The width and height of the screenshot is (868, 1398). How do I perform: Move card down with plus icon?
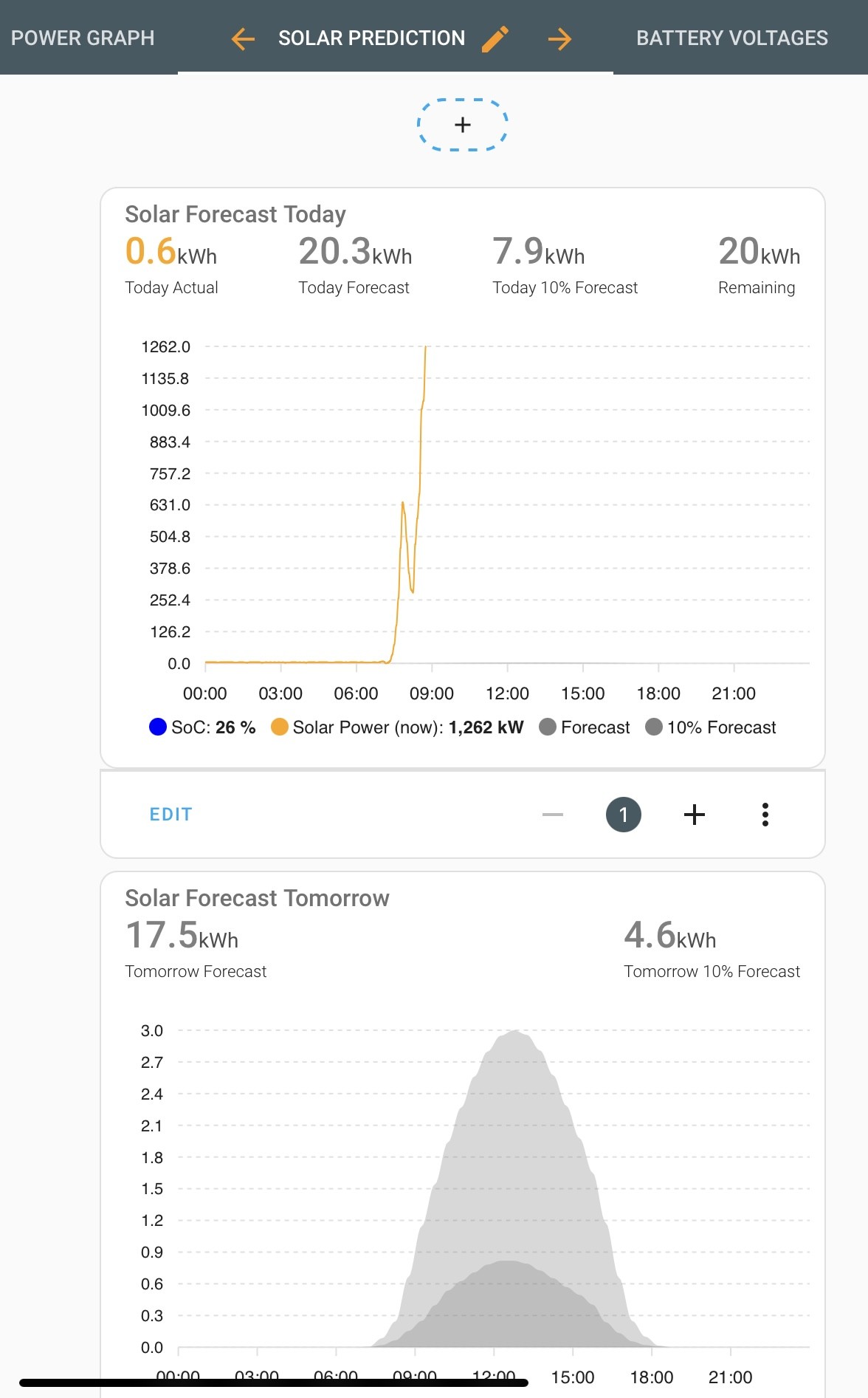[x=695, y=815]
